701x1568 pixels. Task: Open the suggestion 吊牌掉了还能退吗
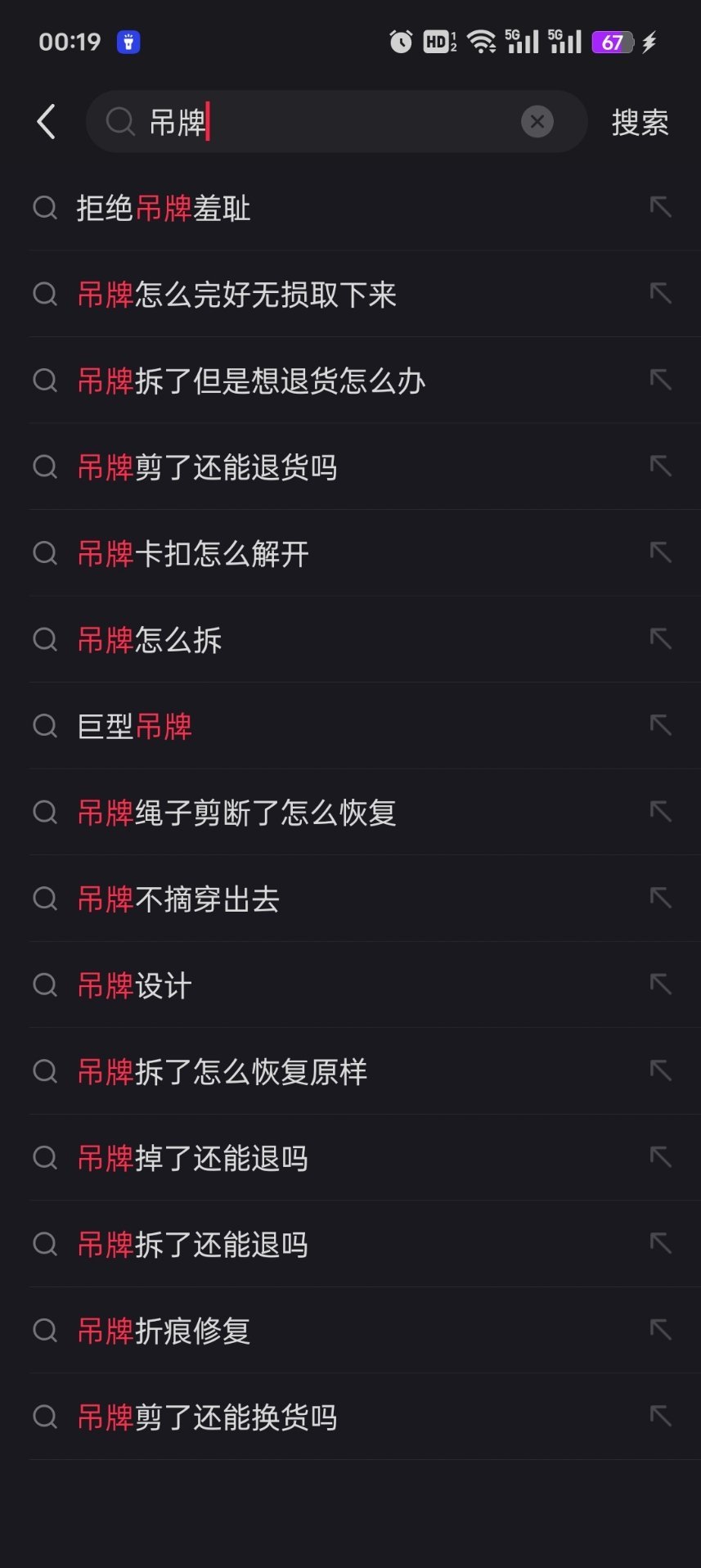(x=193, y=1158)
